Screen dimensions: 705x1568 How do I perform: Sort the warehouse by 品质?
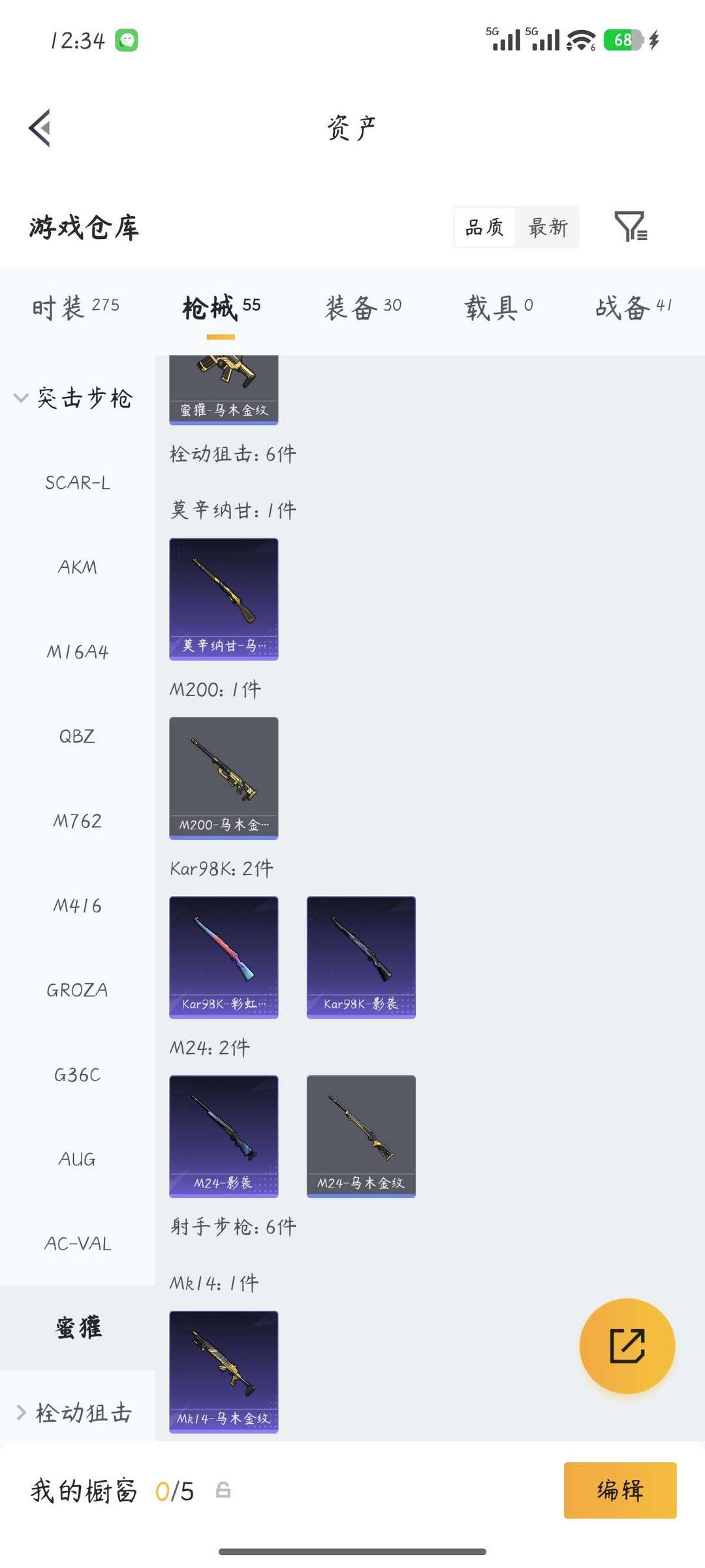pos(484,227)
